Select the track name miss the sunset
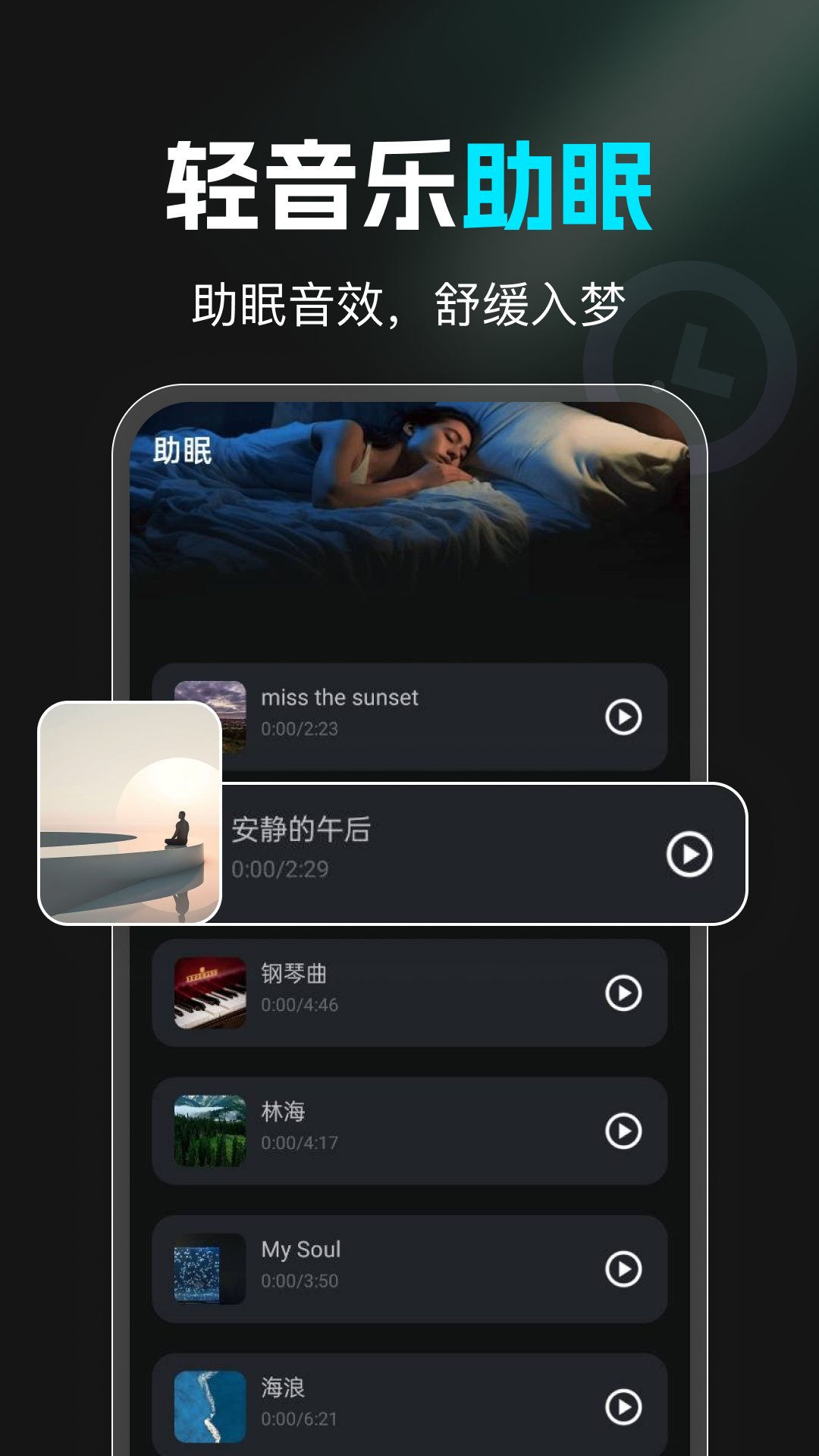819x1456 pixels. 340,698
